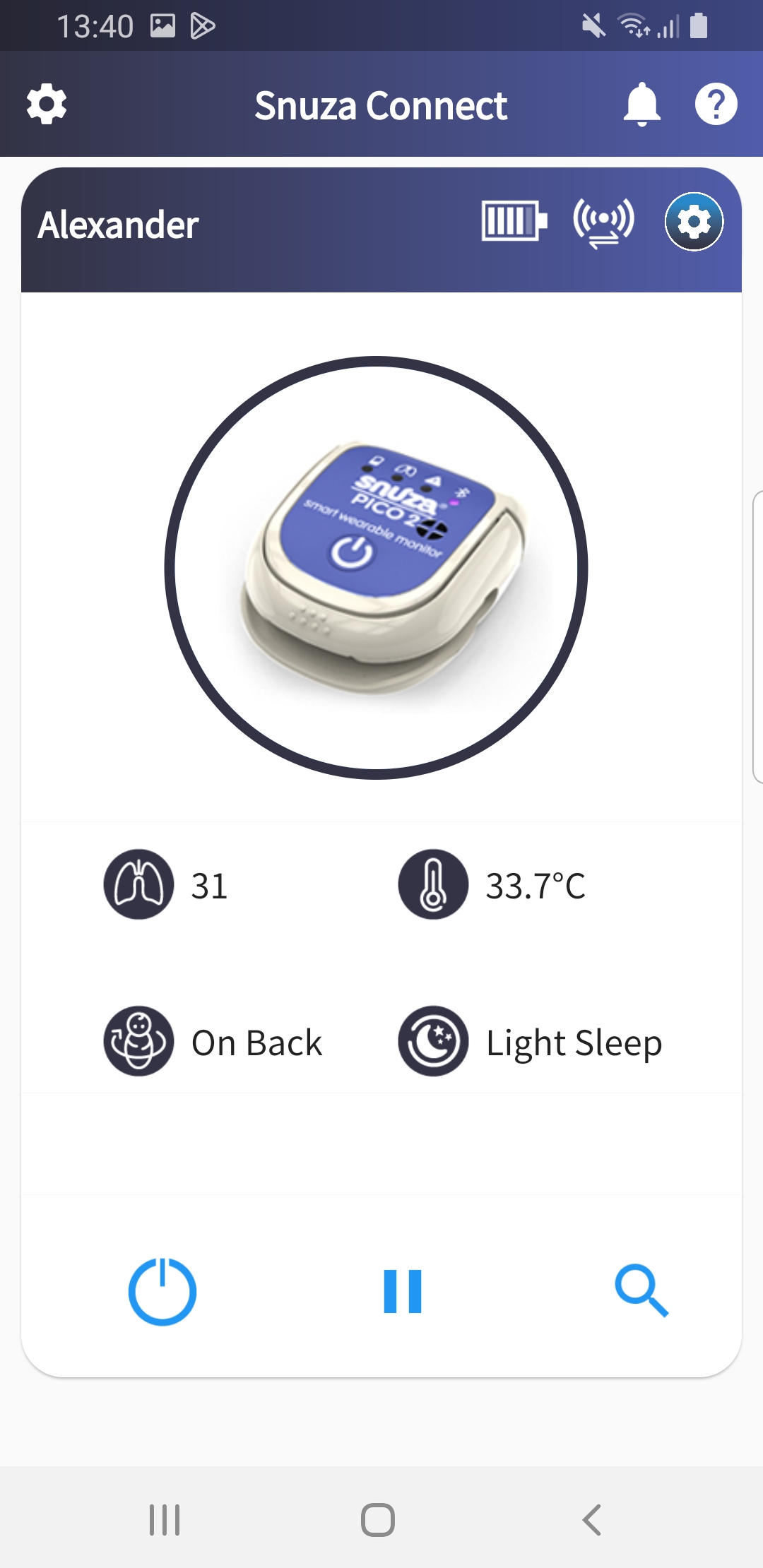Pause monitoring with the pause button
763x1568 pixels.
403,1291
